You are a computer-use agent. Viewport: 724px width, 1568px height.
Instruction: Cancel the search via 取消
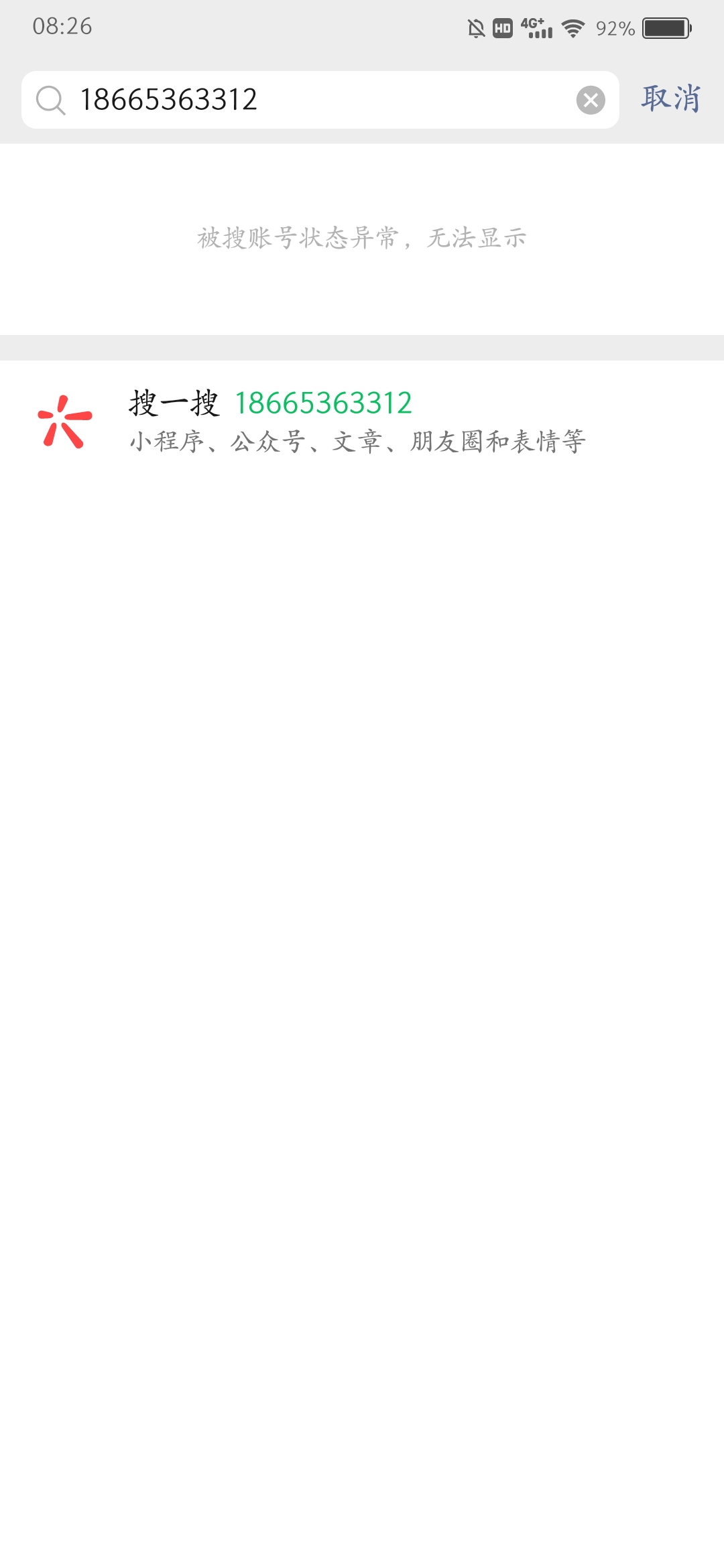click(x=670, y=99)
